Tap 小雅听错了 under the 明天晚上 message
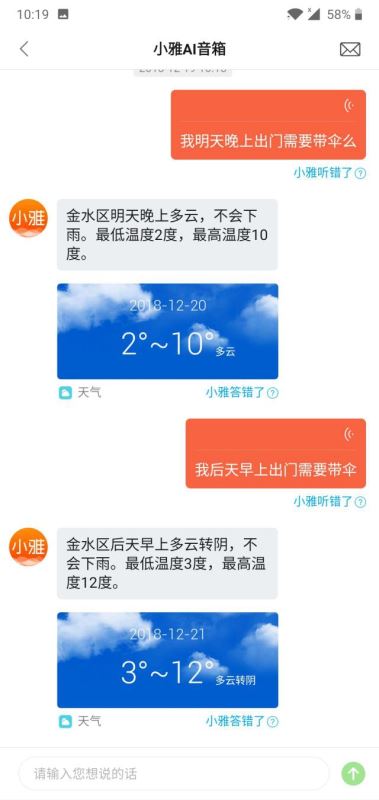379x800 pixels. click(330, 173)
